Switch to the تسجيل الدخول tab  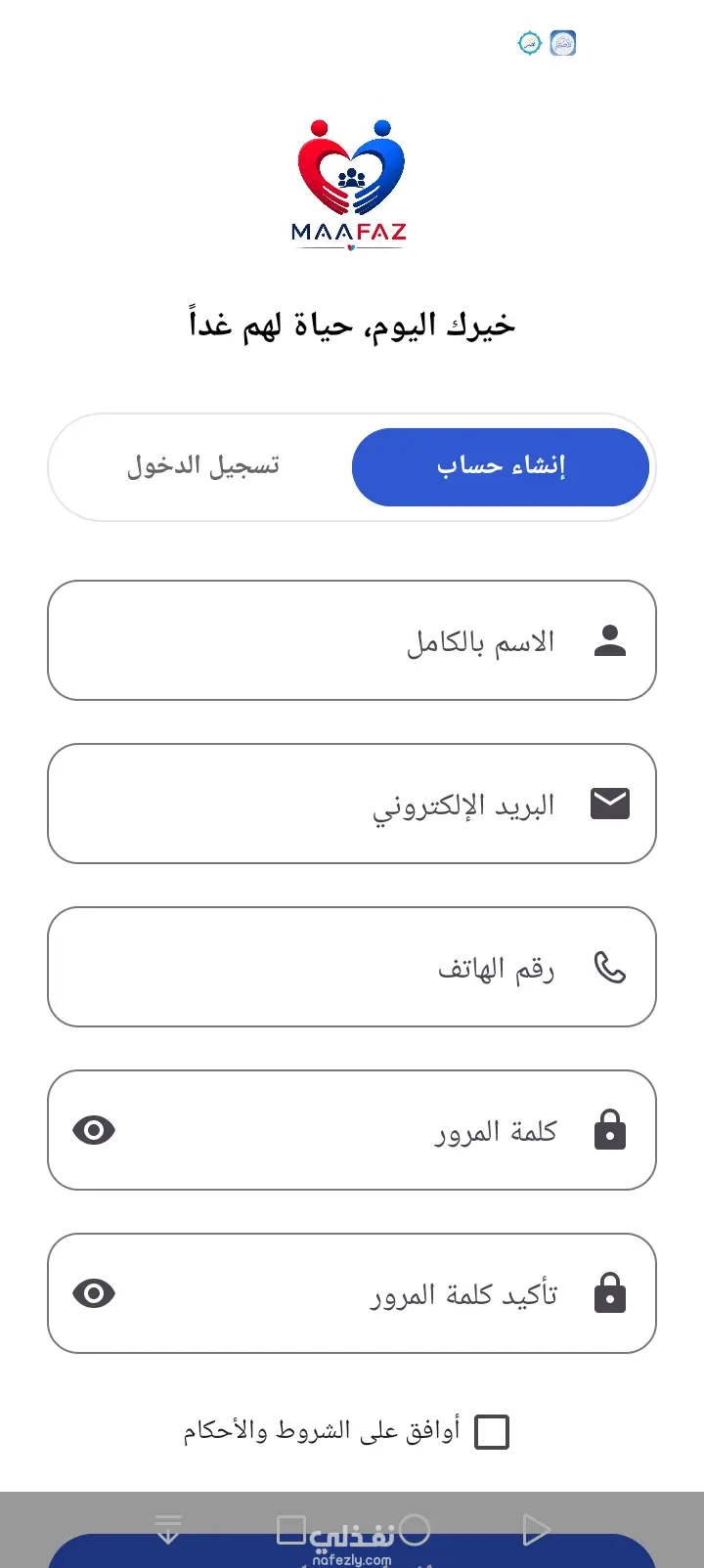(x=203, y=466)
